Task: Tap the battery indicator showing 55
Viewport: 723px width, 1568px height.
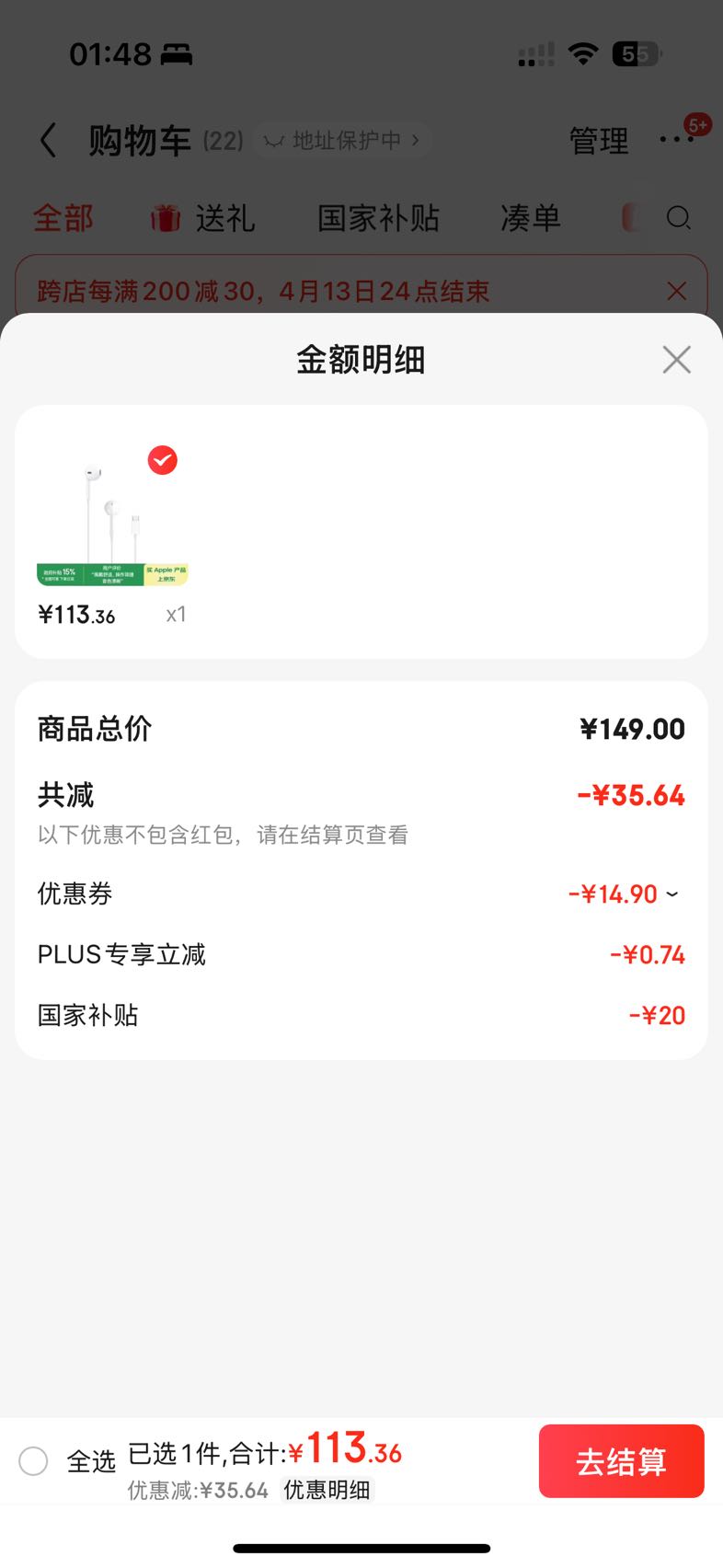Action: point(635,53)
